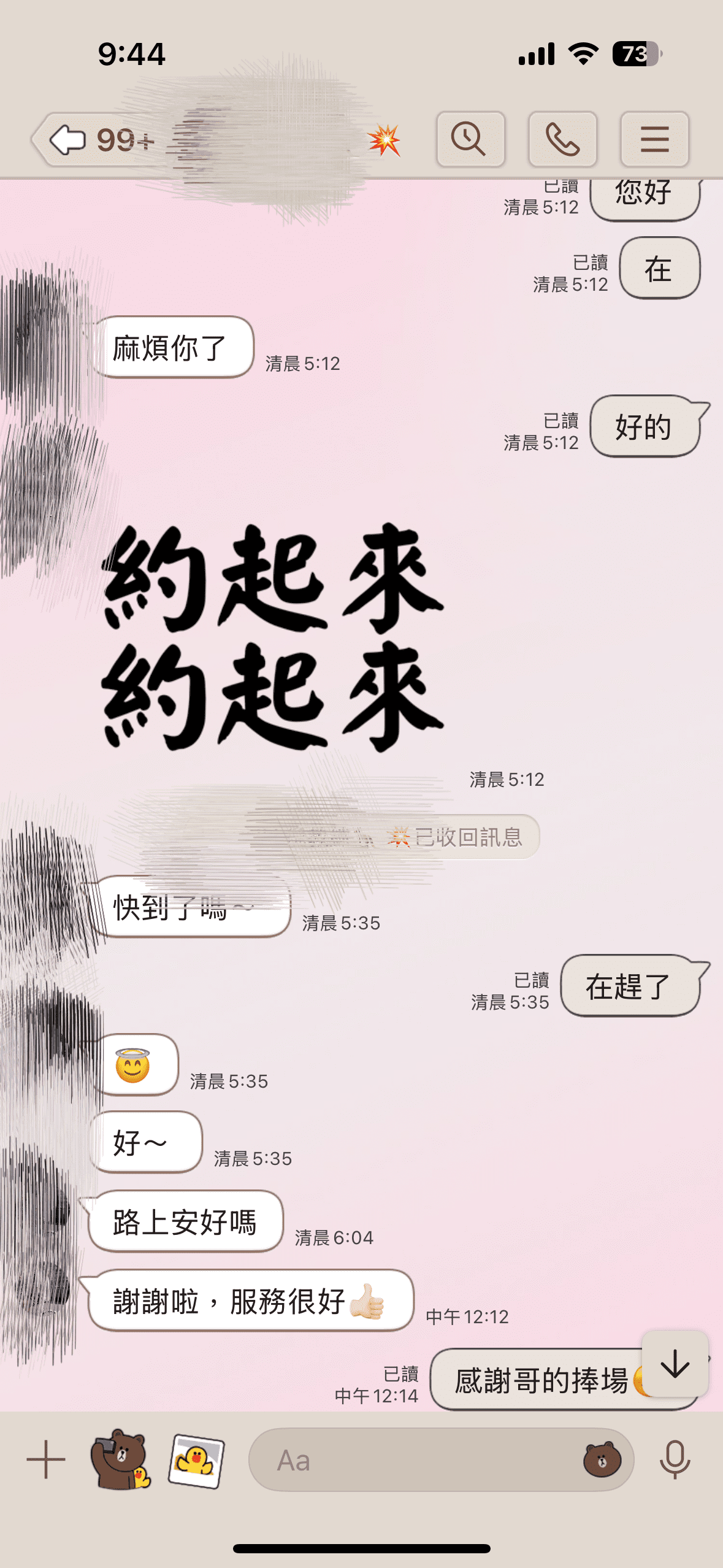This screenshot has width=723, height=1568.
Task: Open the camera with Brown bear icon
Action: click(x=120, y=1459)
